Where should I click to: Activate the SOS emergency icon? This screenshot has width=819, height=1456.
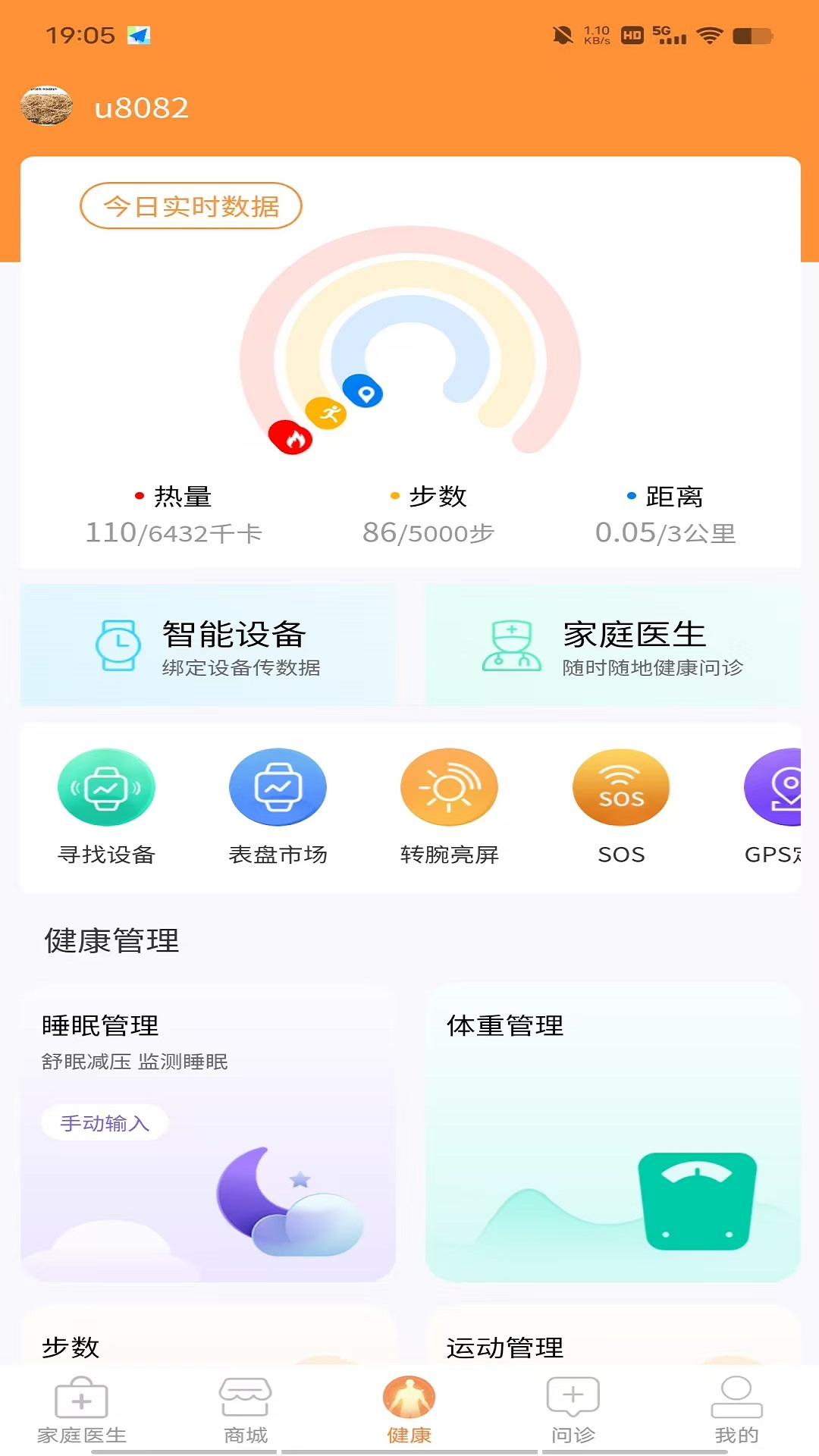[x=621, y=787]
